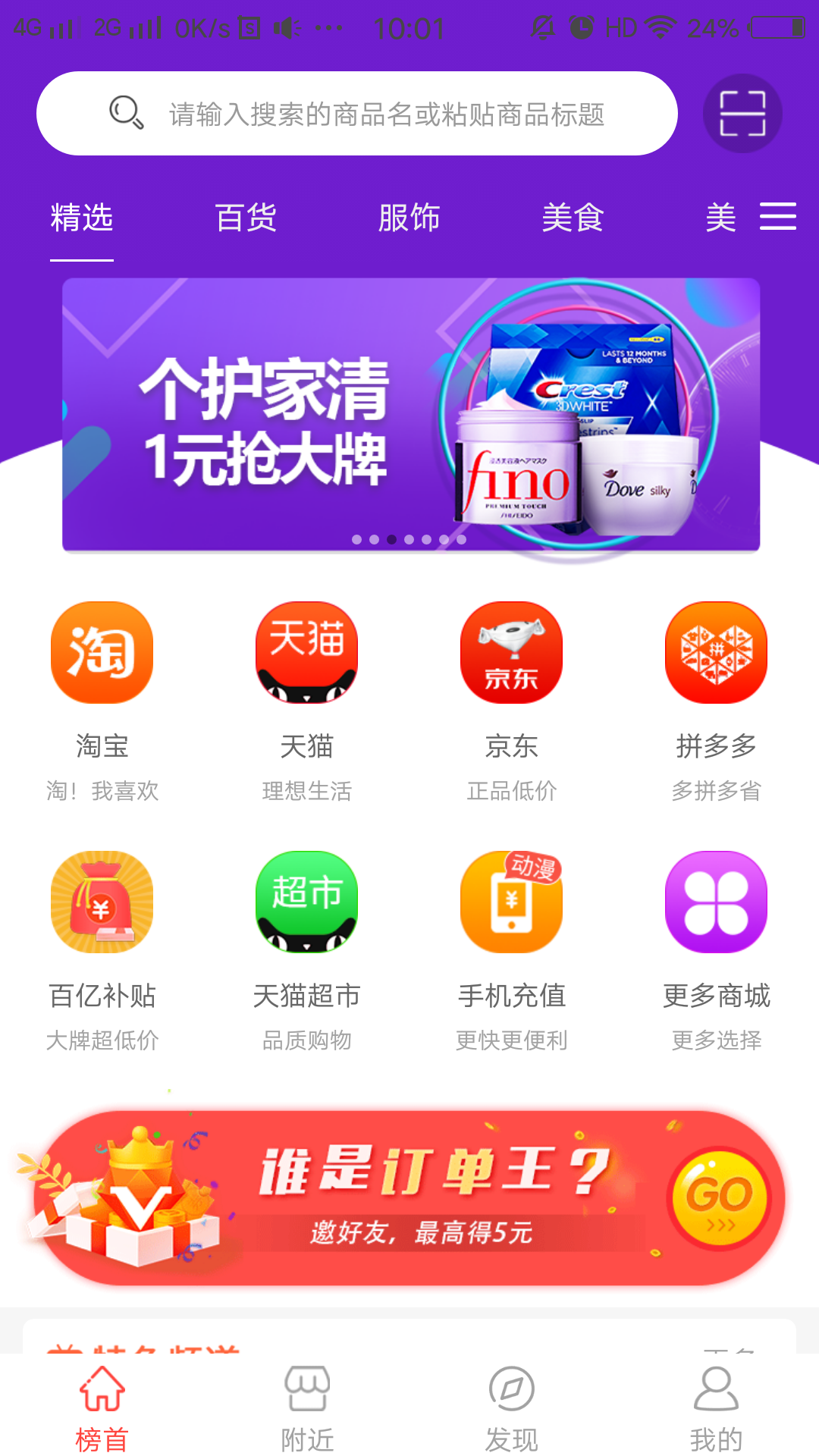Viewport: 819px width, 1456px height.
Task: Open 更多商城 for more stores
Action: (716, 902)
